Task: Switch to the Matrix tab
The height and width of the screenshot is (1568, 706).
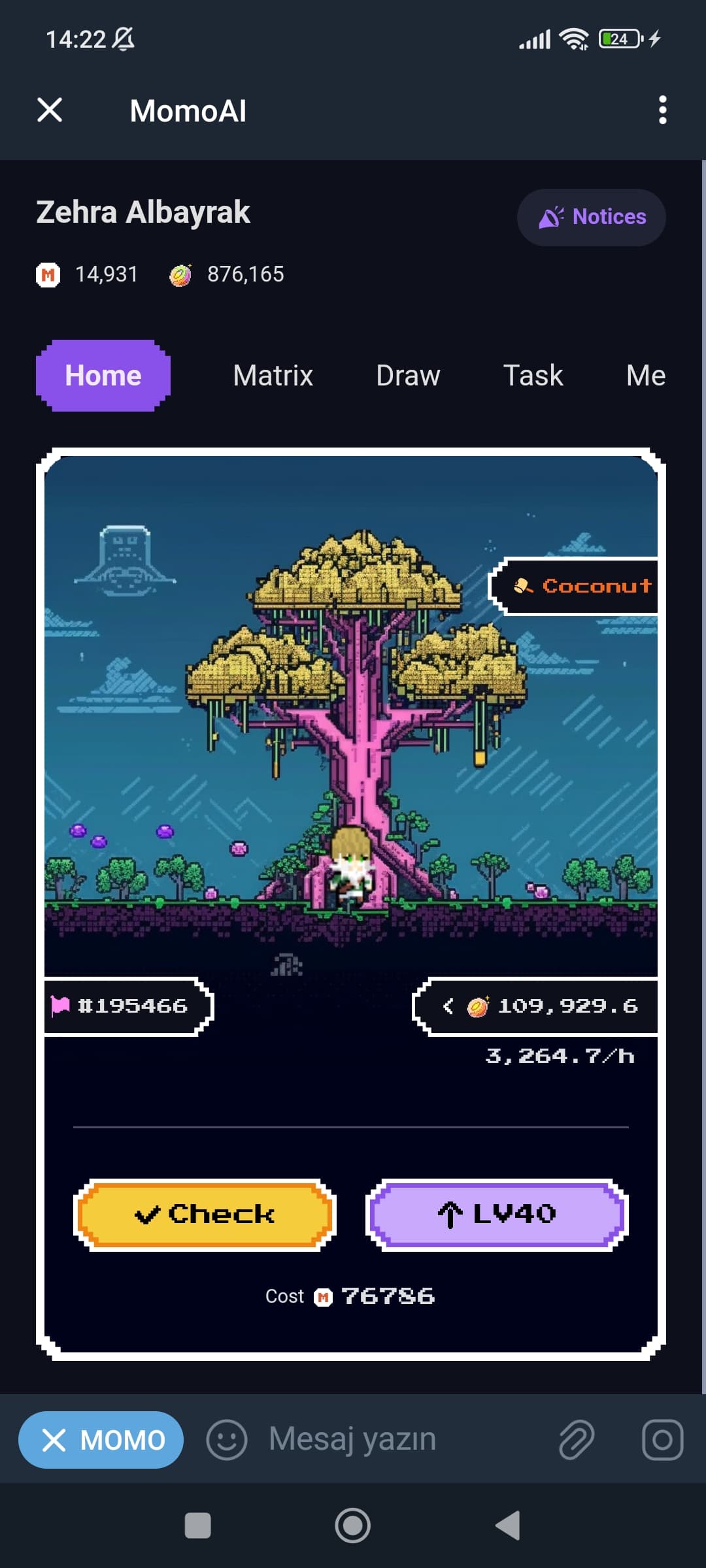Action: pyautogui.click(x=273, y=376)
